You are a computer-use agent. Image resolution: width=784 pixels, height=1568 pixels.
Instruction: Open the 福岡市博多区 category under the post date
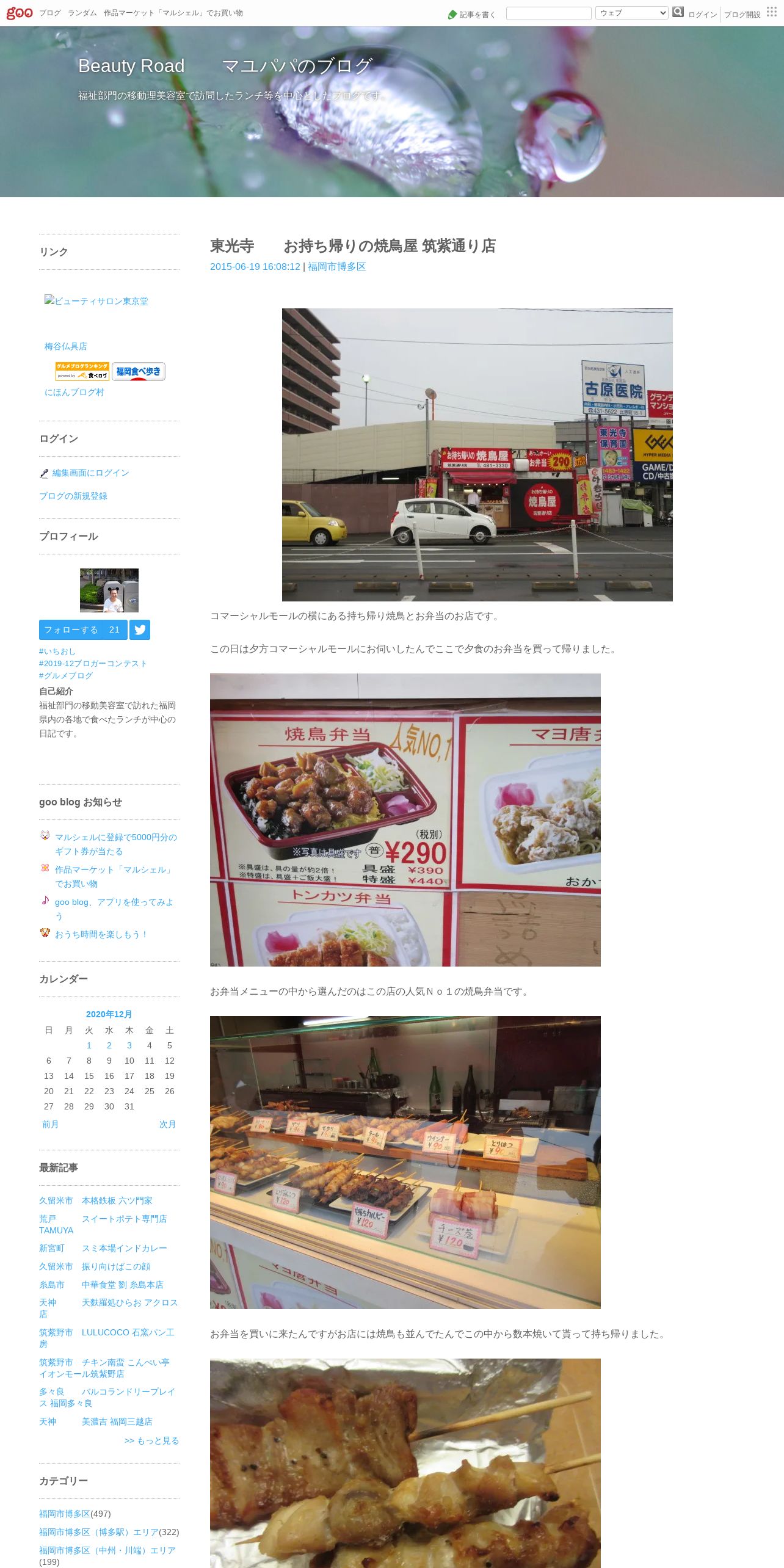coord(336,266)
